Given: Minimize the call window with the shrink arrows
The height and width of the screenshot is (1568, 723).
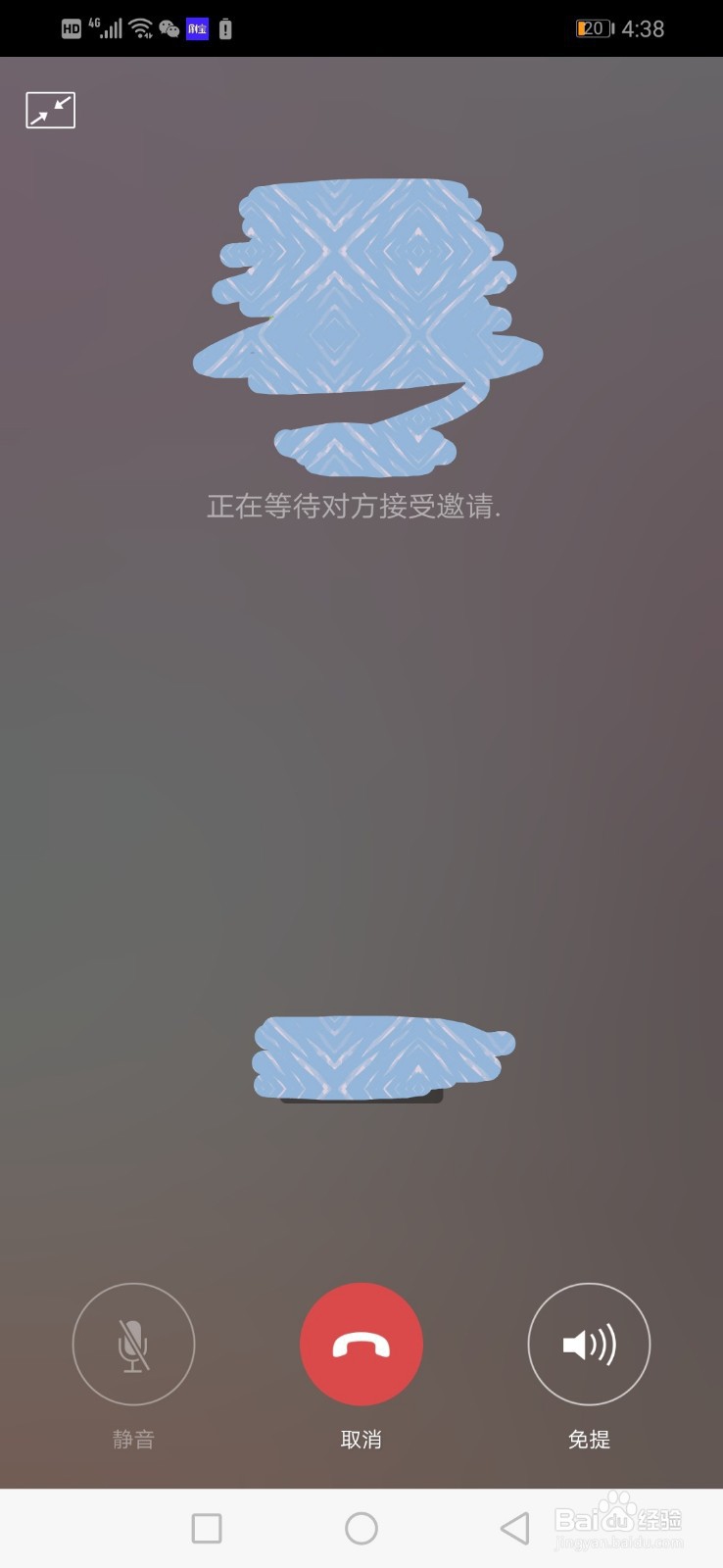Looking at the screenshot, I should click(x=50, y=110).
